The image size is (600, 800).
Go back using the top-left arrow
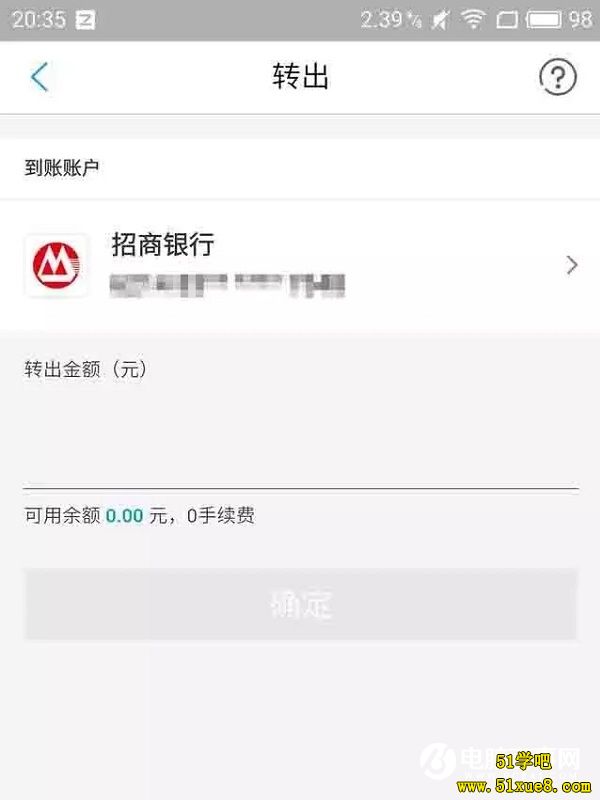pyautogui.click(x=40, y=77)
